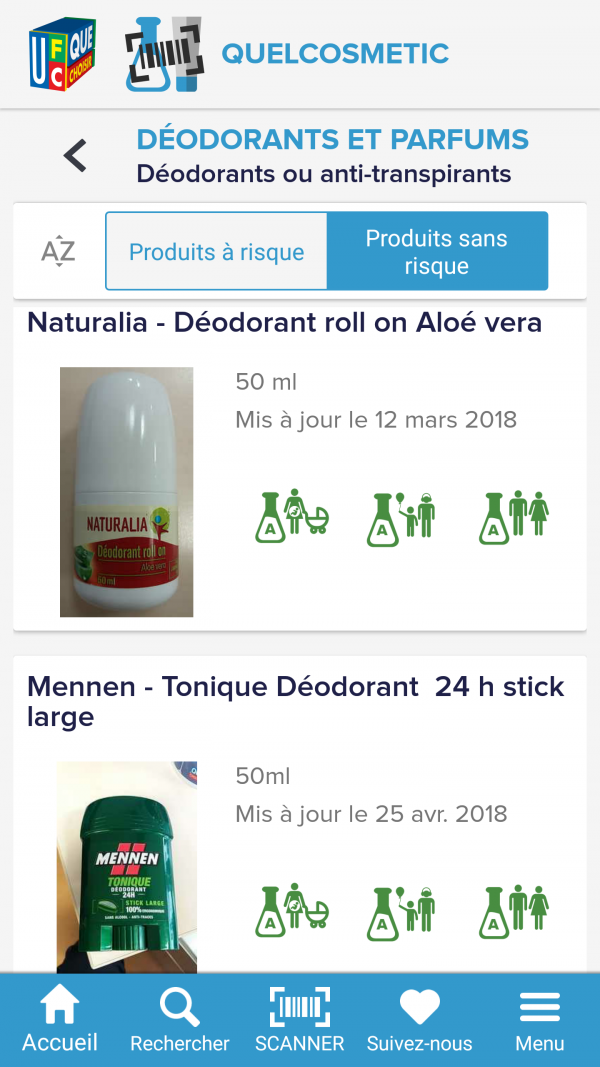Sort the product list alphabetically
Image resolution: width=600 pixels, height=1067 pixels.
tap(58, 251)
